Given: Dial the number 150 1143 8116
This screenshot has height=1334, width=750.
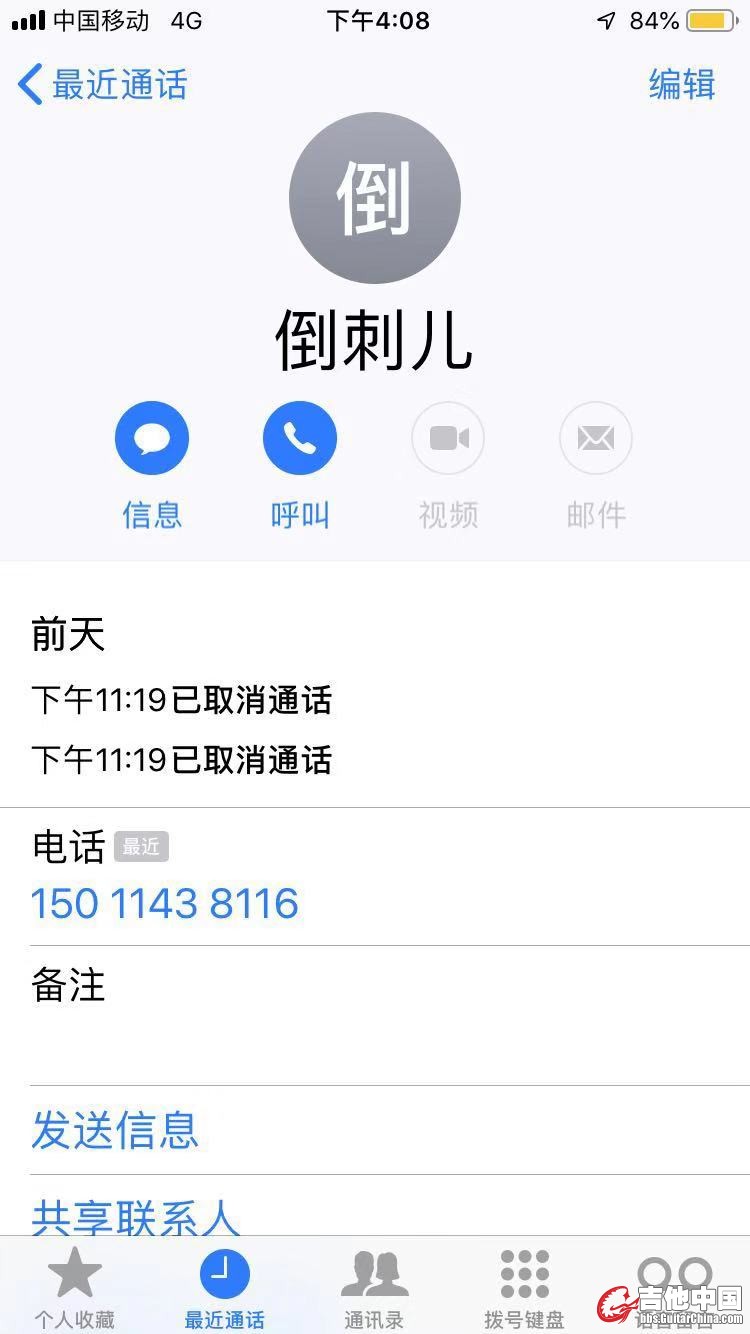Looking at the screenshot, I should 165,904.
